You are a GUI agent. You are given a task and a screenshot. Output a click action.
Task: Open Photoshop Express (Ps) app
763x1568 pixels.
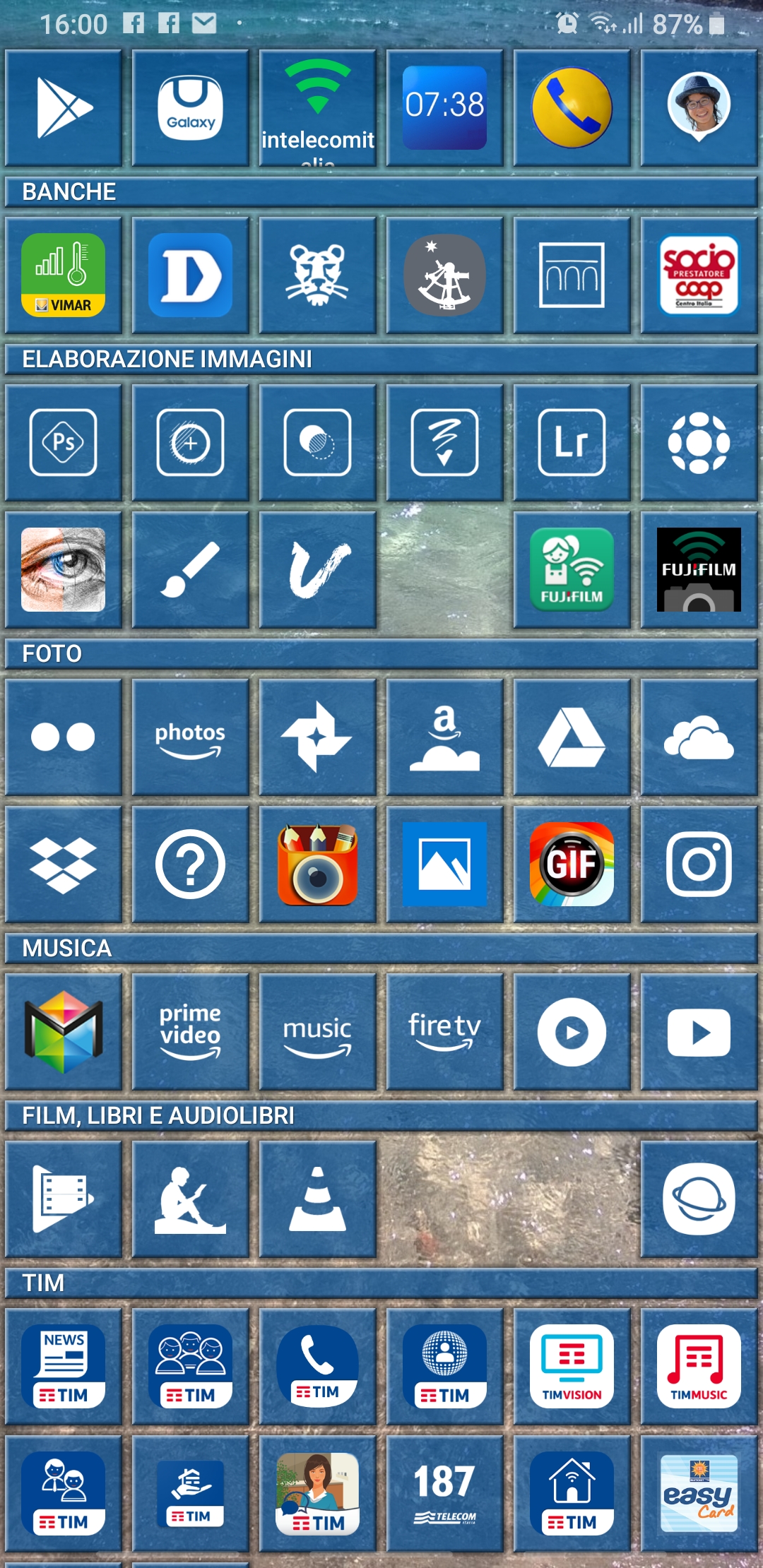(x=64, y=442)
